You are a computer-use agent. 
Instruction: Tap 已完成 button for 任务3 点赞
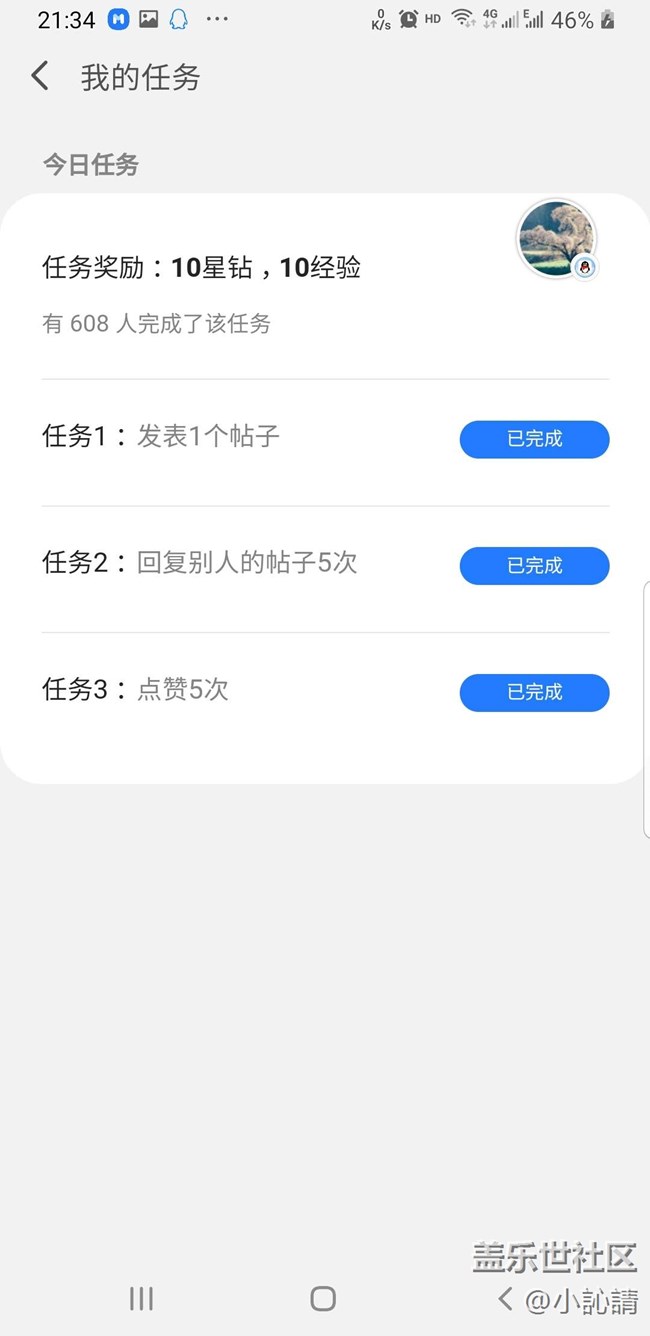[534, 692]
